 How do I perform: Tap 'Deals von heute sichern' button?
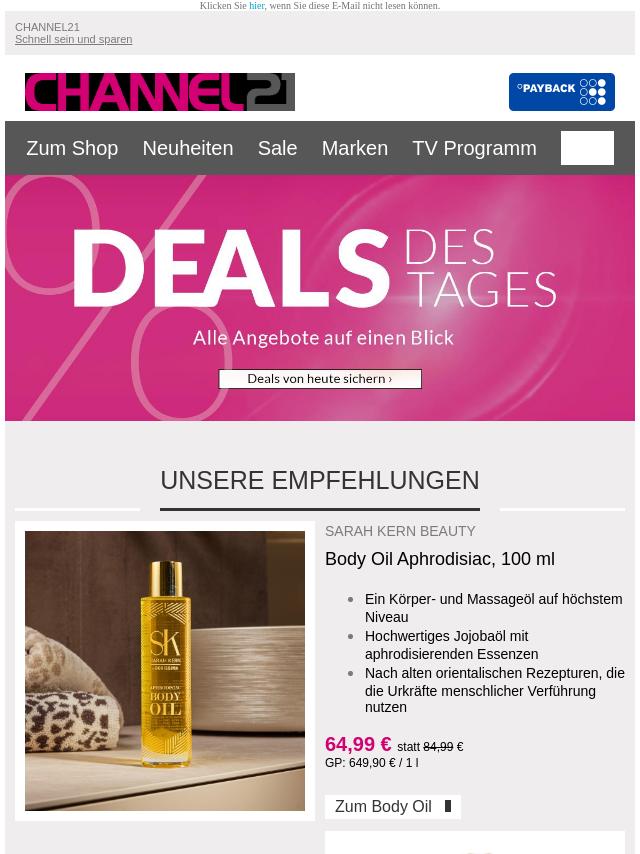[x=320, y=379]
